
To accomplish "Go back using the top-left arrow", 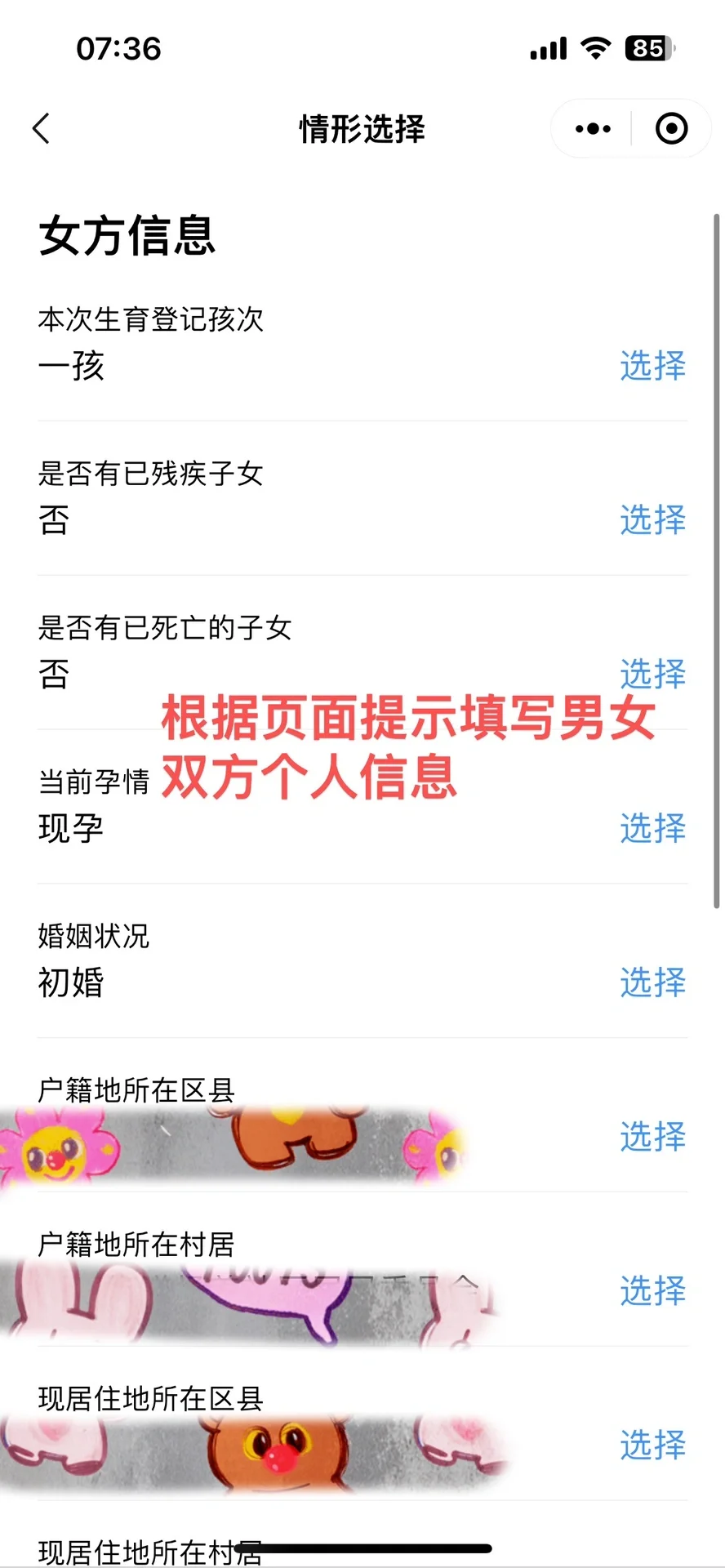I will pyautogui.click(x=42, y=128).
